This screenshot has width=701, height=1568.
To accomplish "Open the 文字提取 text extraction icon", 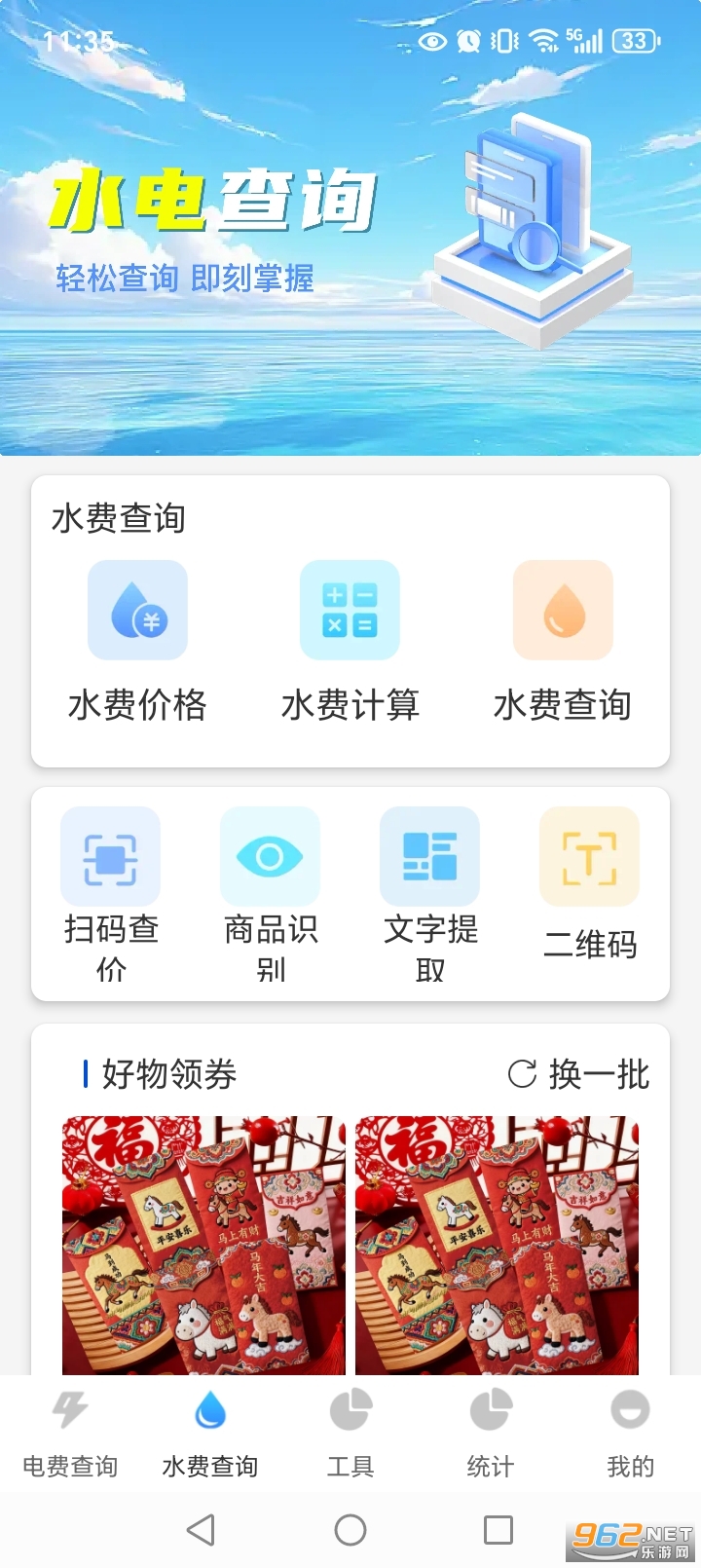I will coord(429,856).
